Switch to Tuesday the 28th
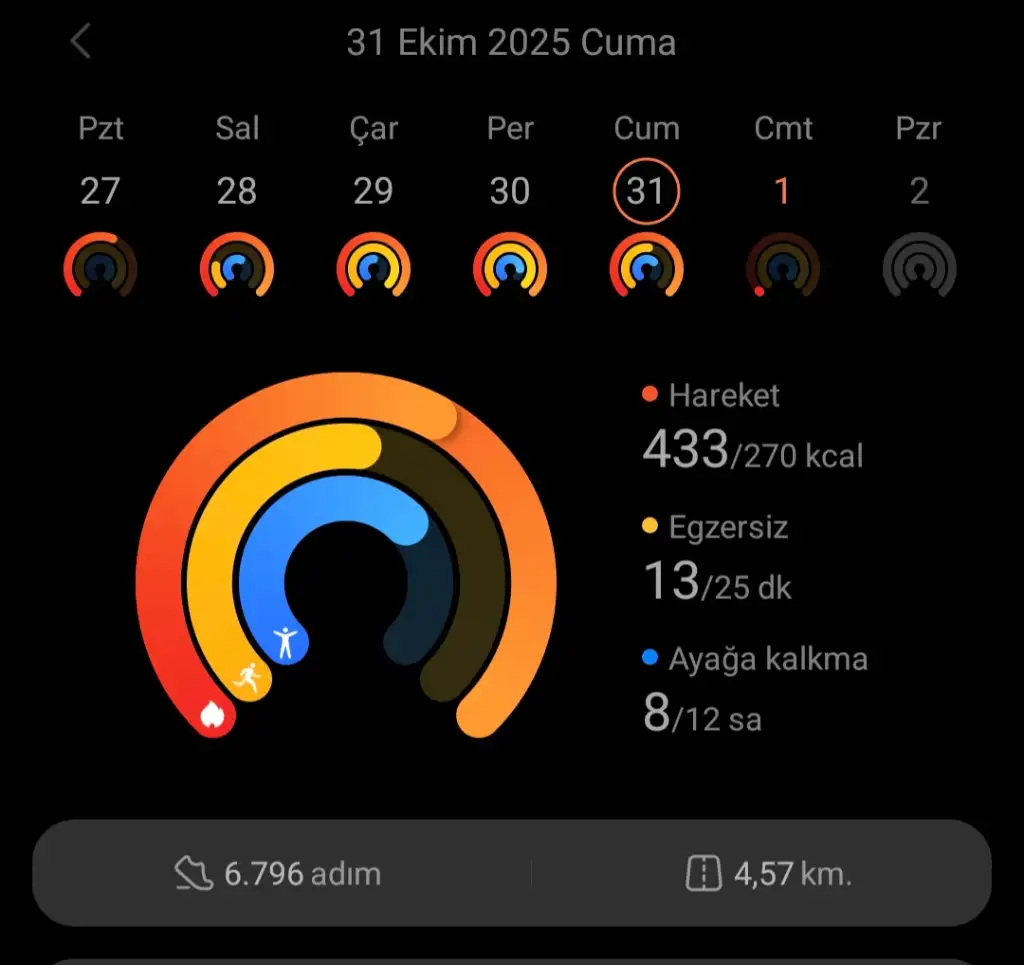This screenshot has height=965, width=1024. click(x=237, y=190)
